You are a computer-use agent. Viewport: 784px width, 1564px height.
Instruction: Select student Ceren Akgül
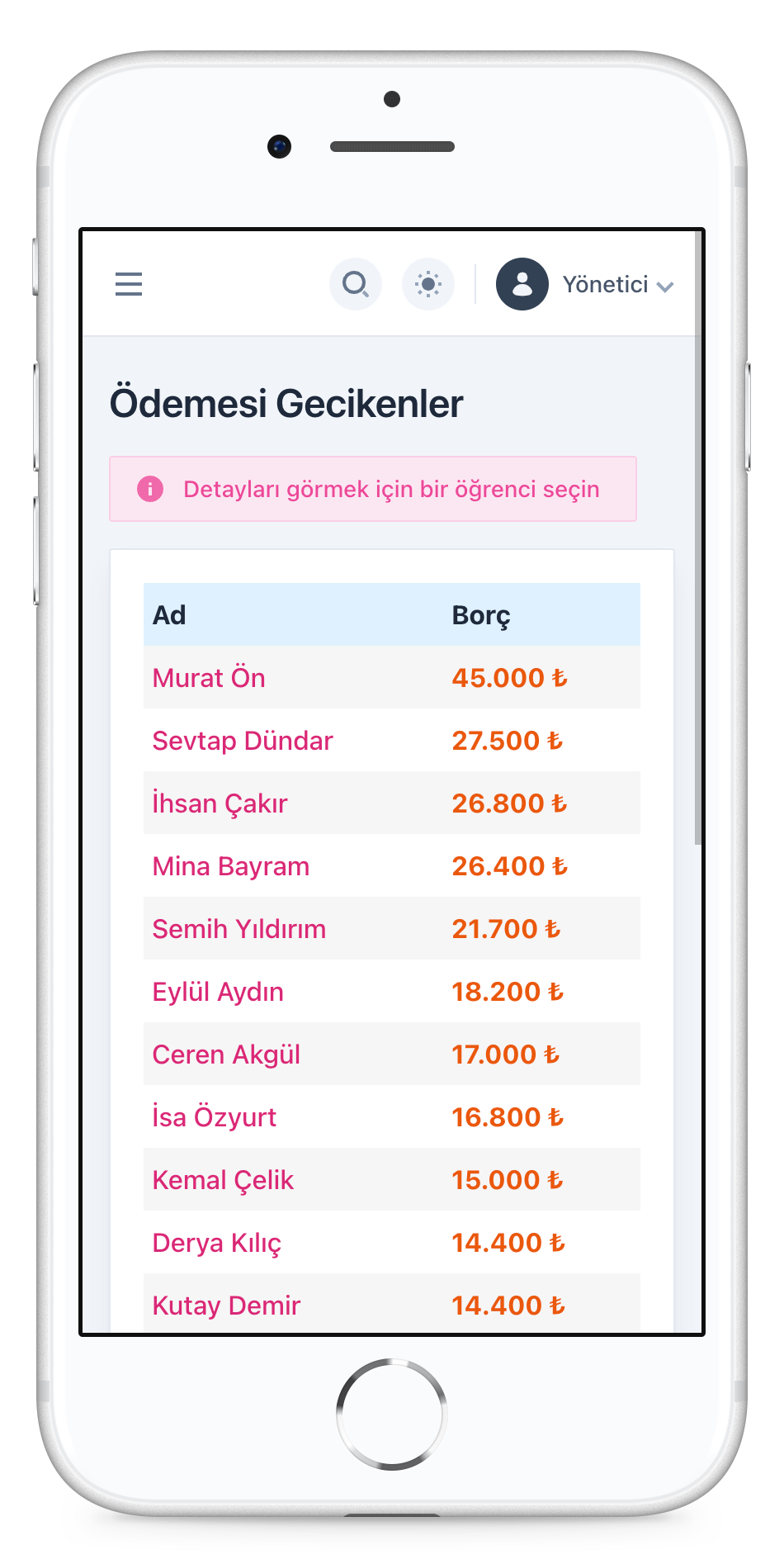point(226,1055)
